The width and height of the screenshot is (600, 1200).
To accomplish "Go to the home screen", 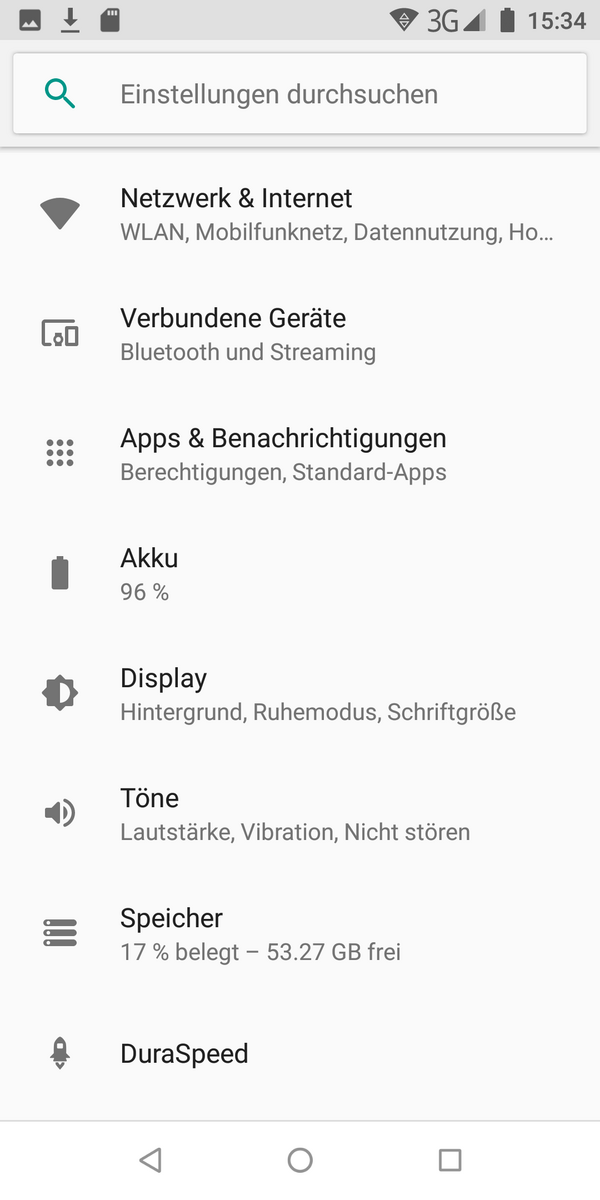I will tap(300, 1160).
